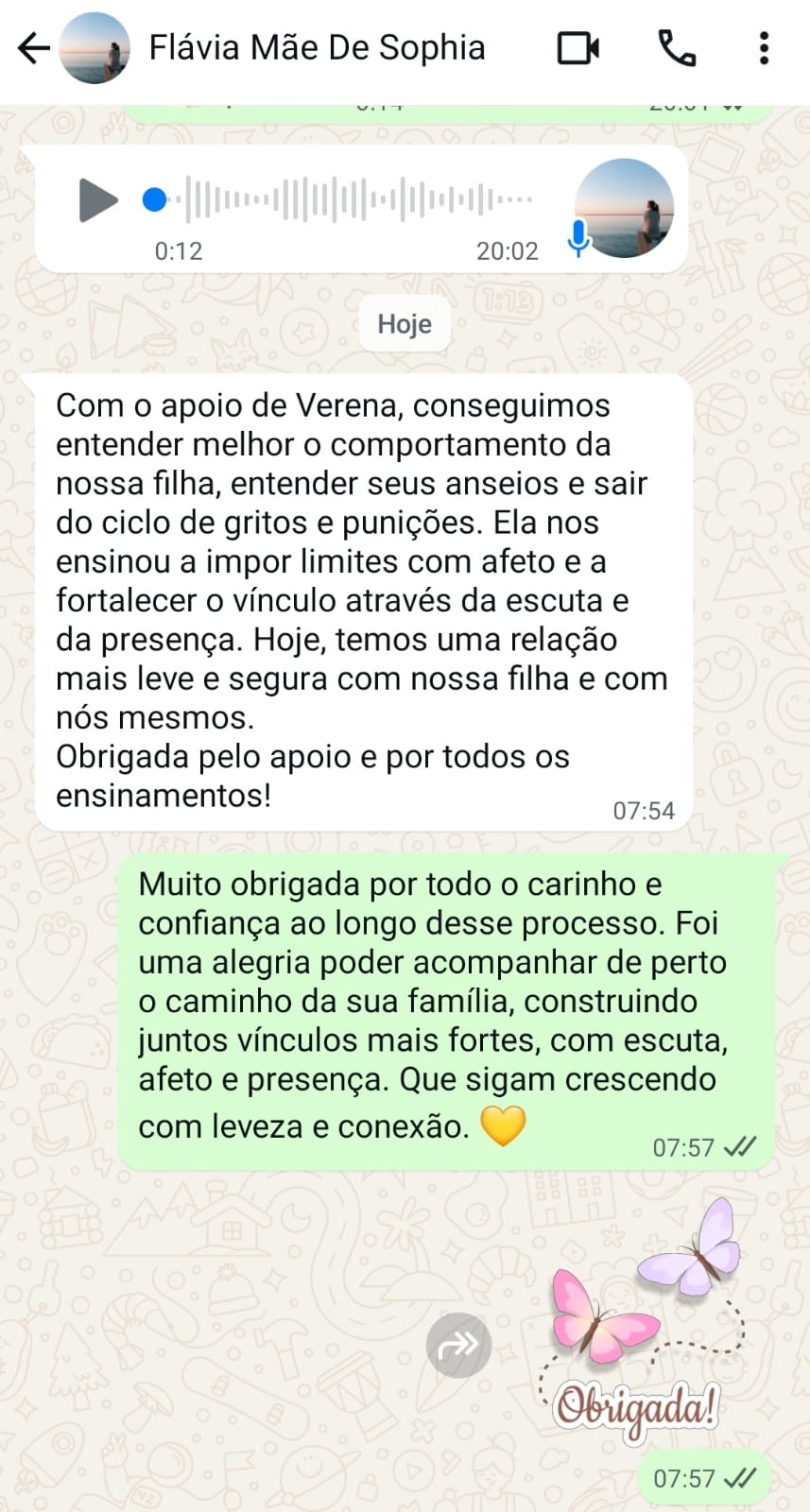Play the 0:12 voice message
Screen dimensions: 810x1512
click(97, 200)
